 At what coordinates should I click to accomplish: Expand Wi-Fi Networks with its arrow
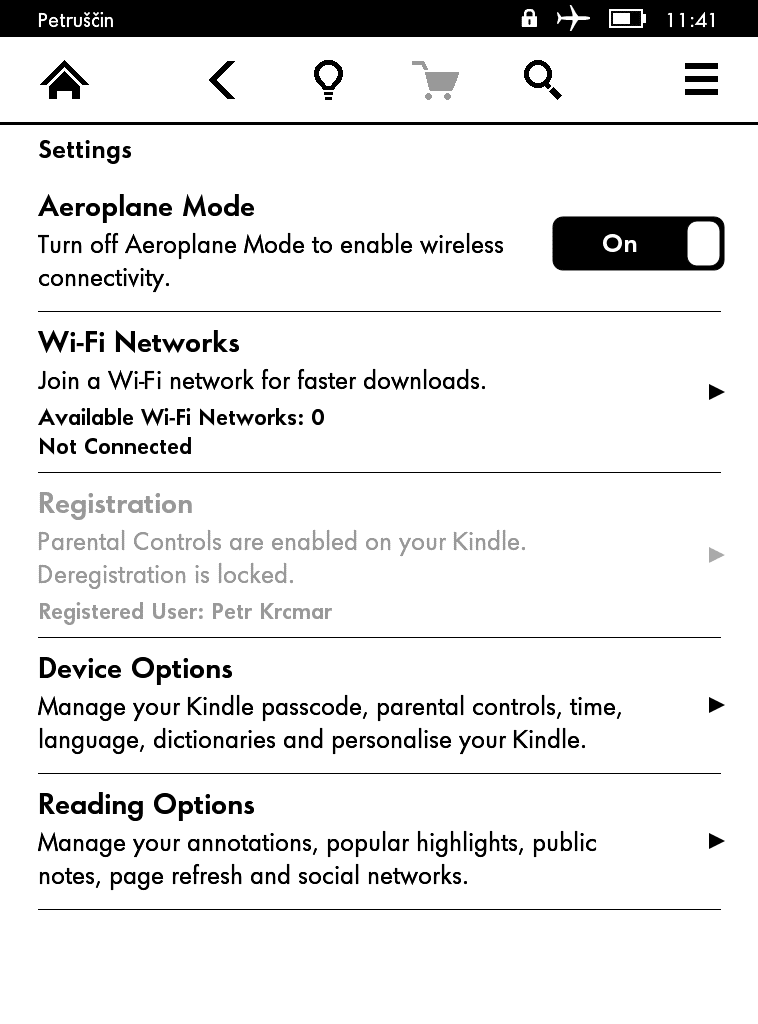[715, 392]
